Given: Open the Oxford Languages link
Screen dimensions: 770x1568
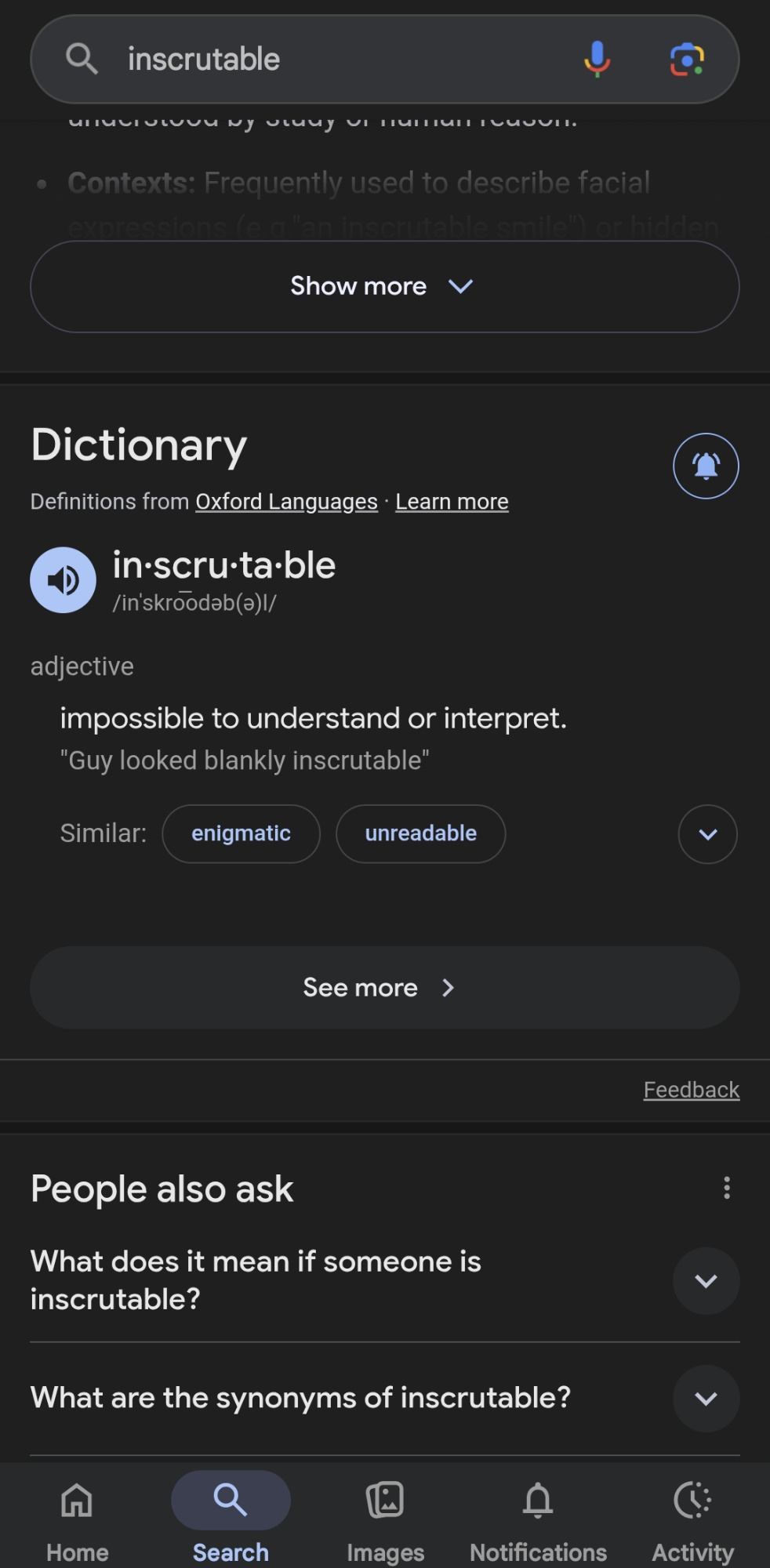Looking at the screenshot, I should [x=286, y=502].
